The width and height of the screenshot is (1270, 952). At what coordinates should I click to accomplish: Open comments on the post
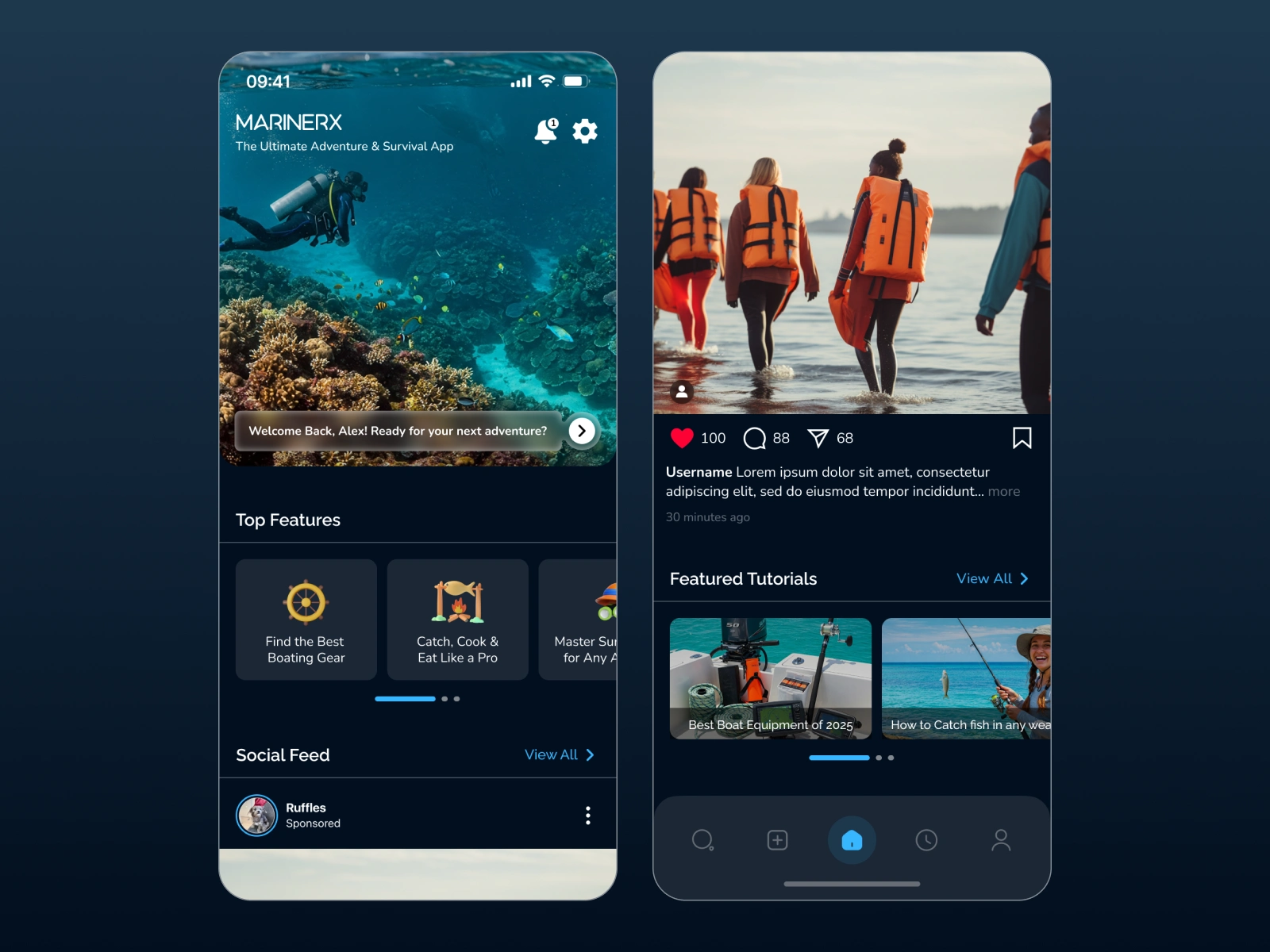(x=754, y=438)
